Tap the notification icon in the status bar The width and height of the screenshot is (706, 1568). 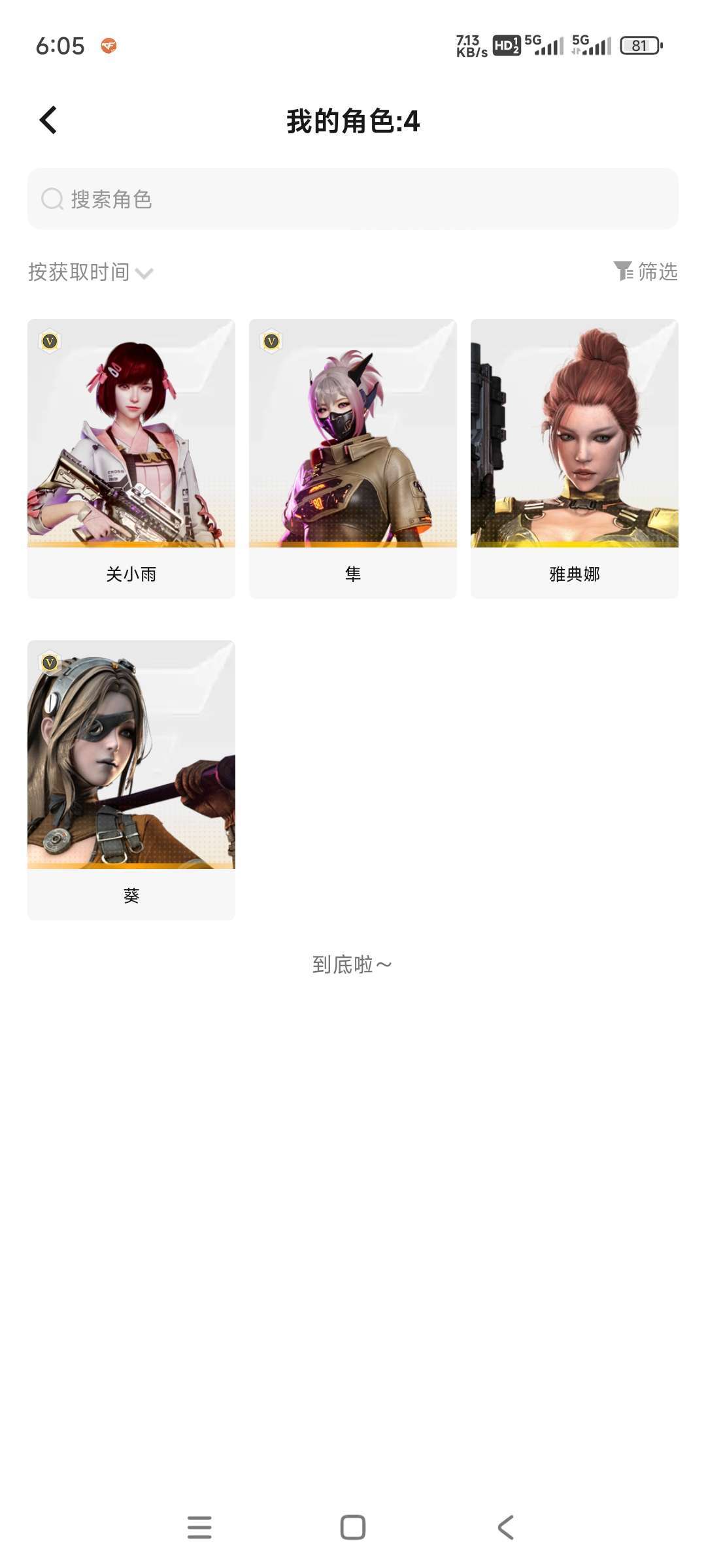coord(109,46)
